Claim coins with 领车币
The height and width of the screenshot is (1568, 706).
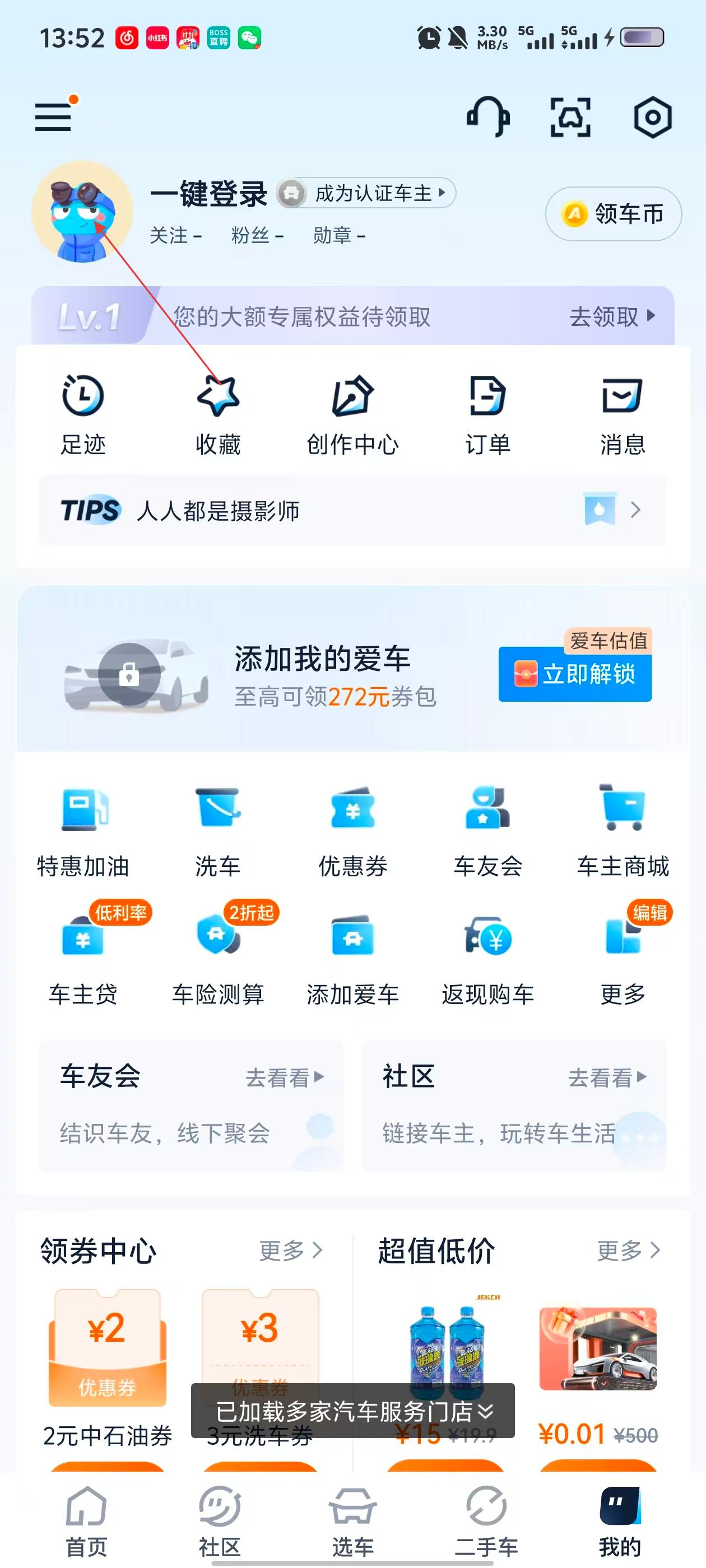click(614, 214)
